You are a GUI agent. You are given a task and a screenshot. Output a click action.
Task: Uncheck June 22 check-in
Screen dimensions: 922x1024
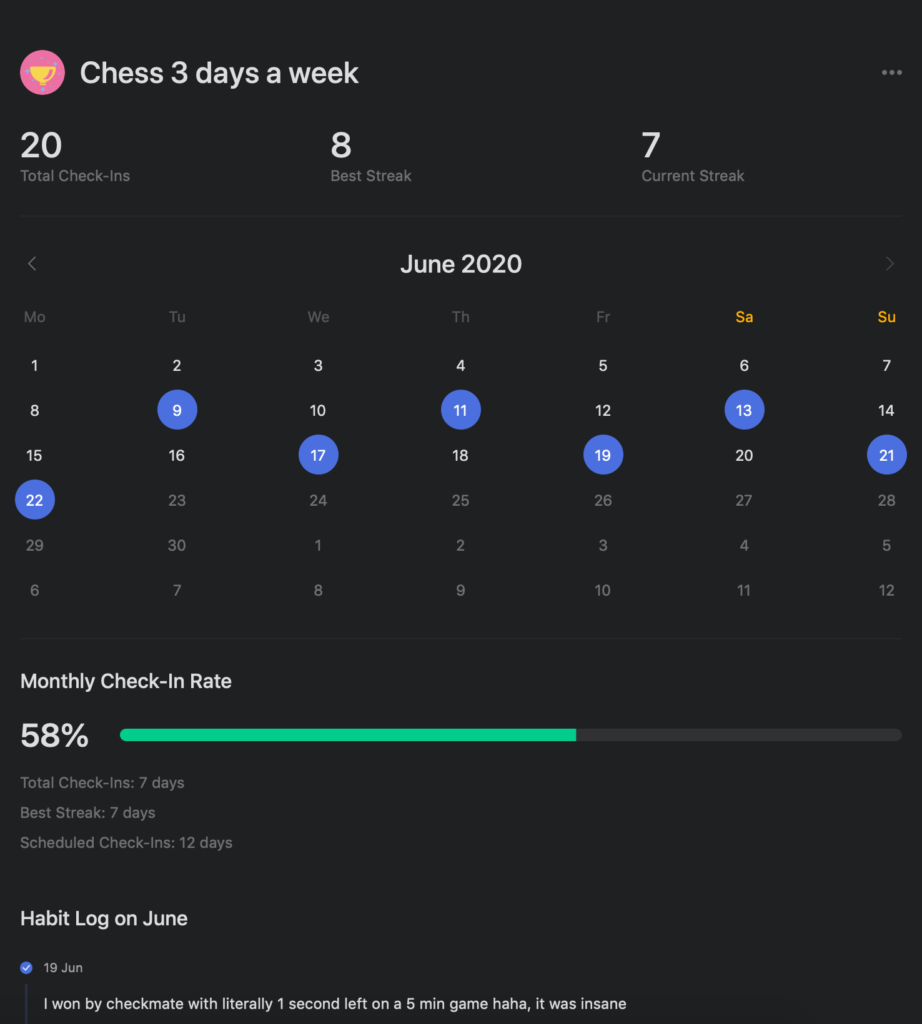click(x=35, y=500)
